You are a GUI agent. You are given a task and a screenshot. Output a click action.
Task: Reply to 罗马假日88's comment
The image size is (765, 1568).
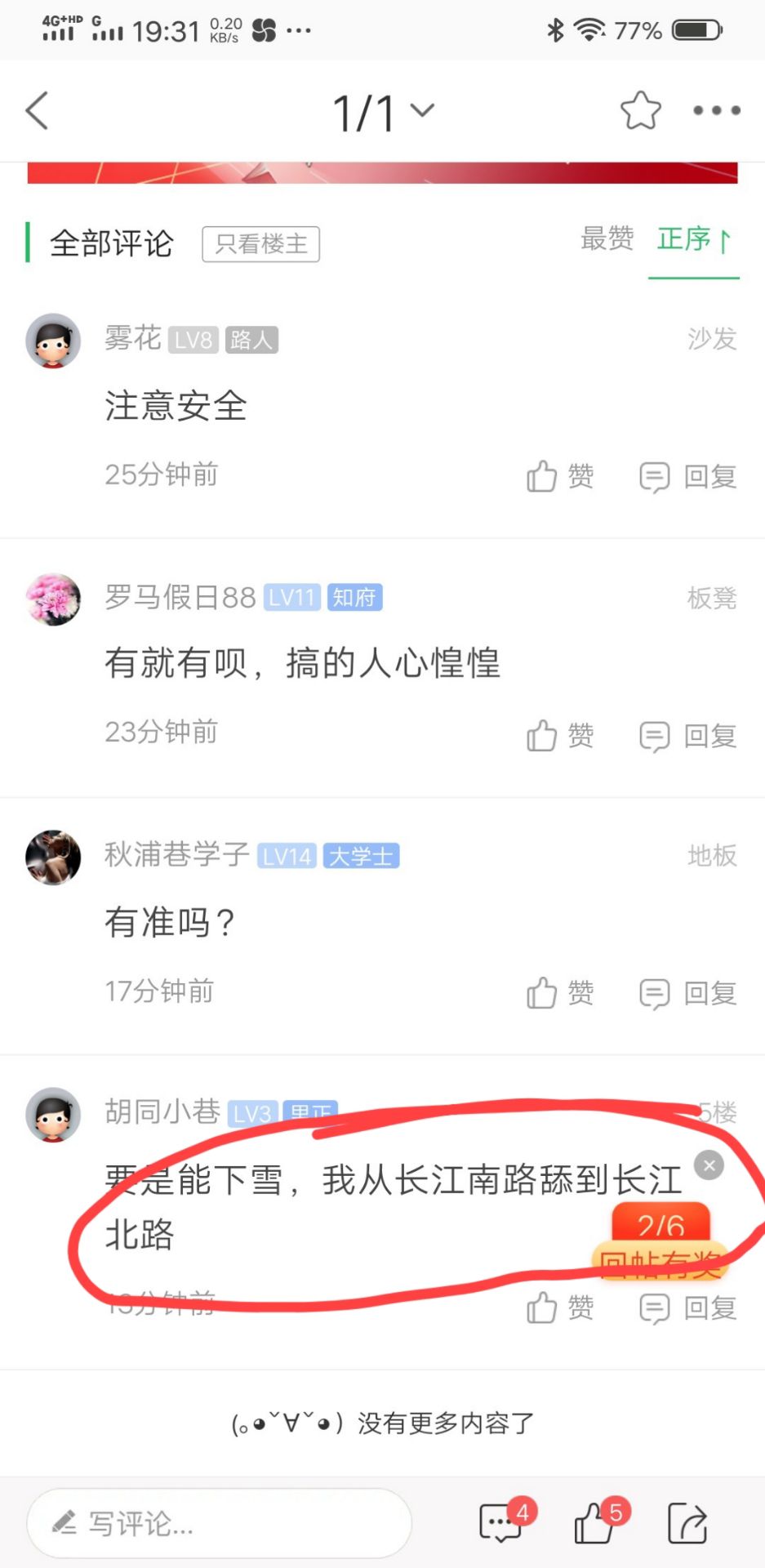[688, 736]
